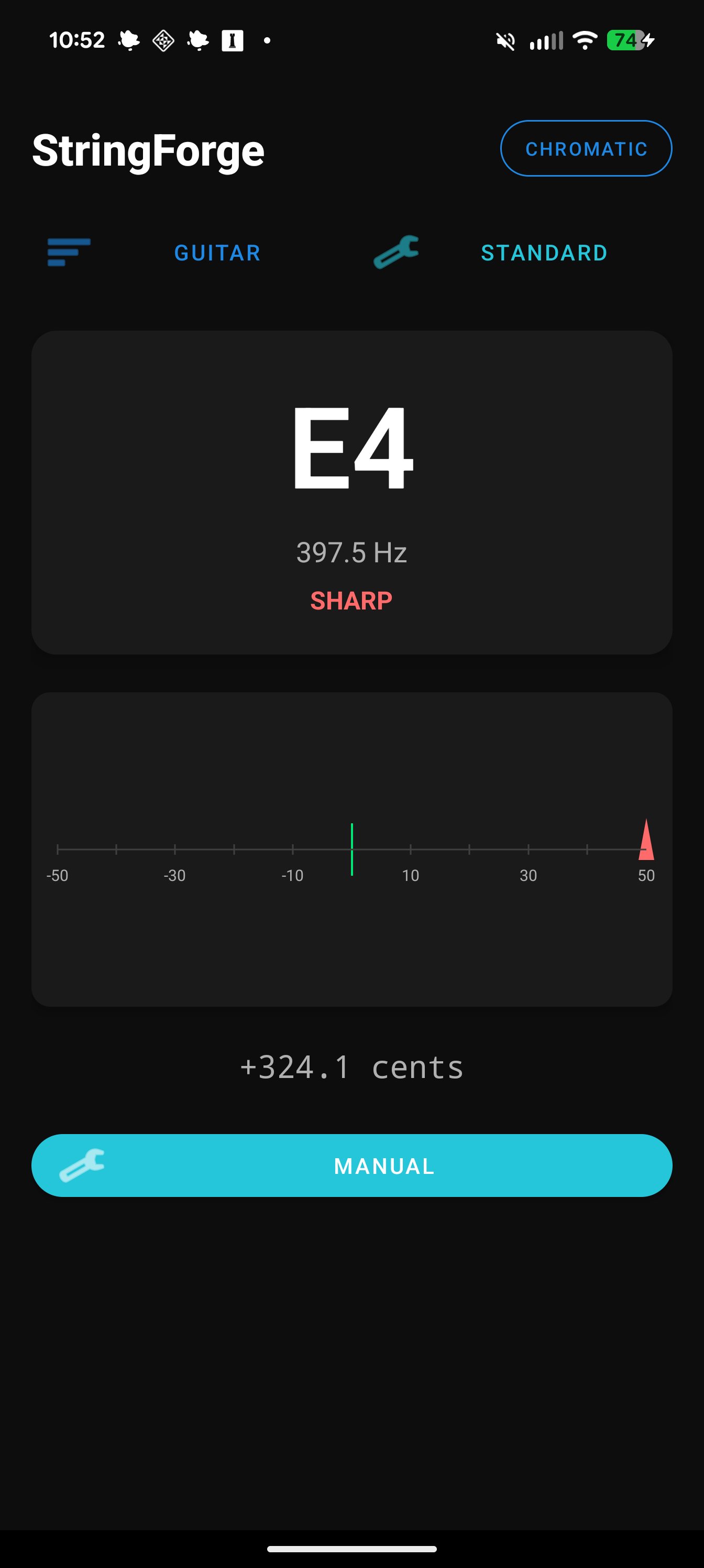Viewport: 704px width, 1568px height.
Task: Open the STANDARD tuning selector
Action: point(543,253)
